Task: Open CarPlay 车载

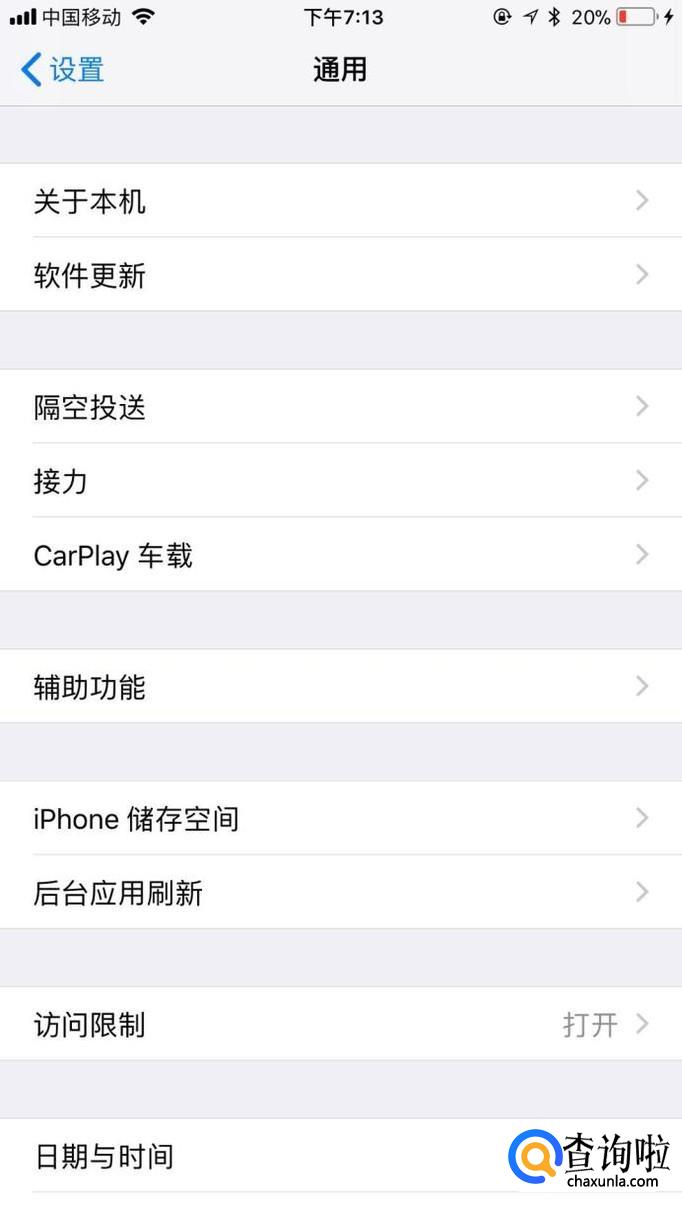Action: [341, 555]
